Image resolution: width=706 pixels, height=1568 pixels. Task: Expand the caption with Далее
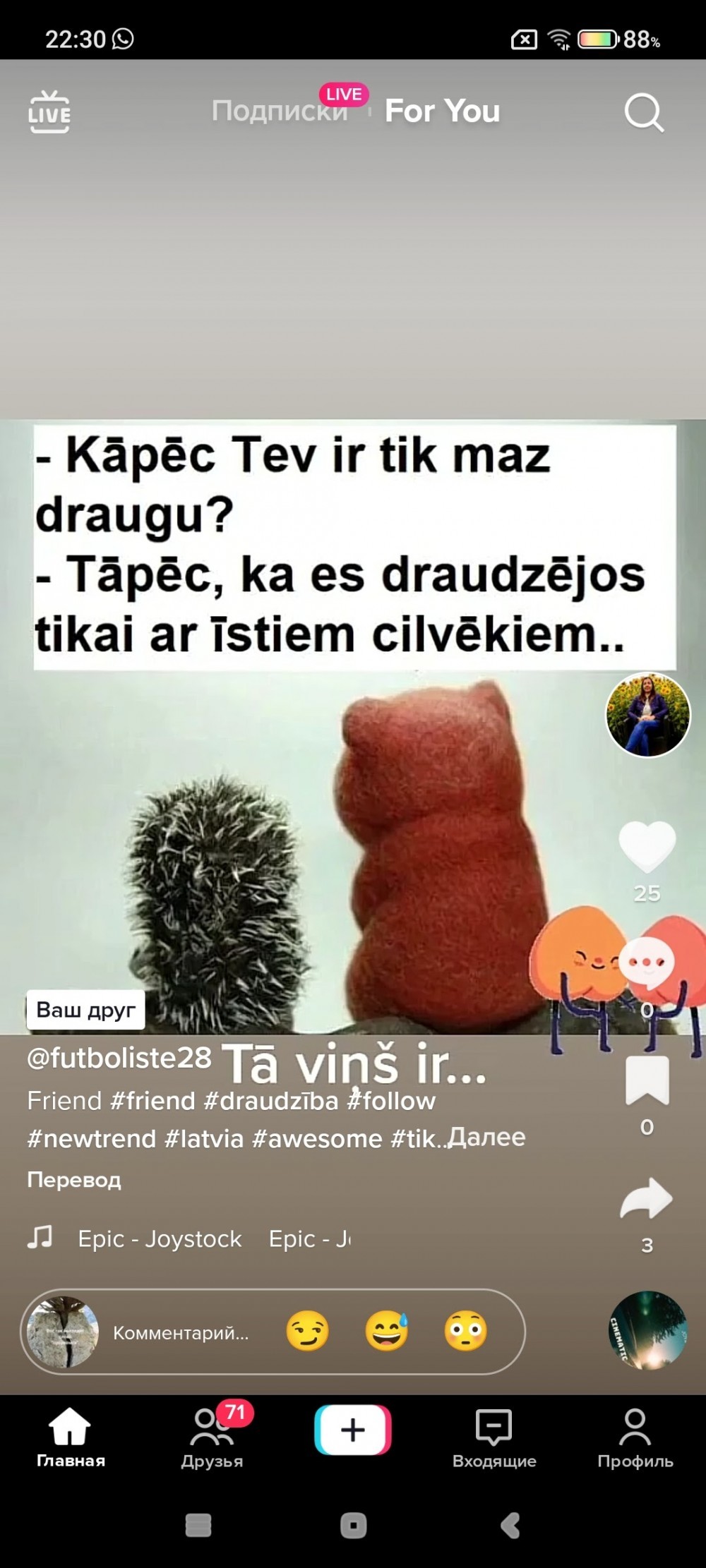(x=487, y=1137)
